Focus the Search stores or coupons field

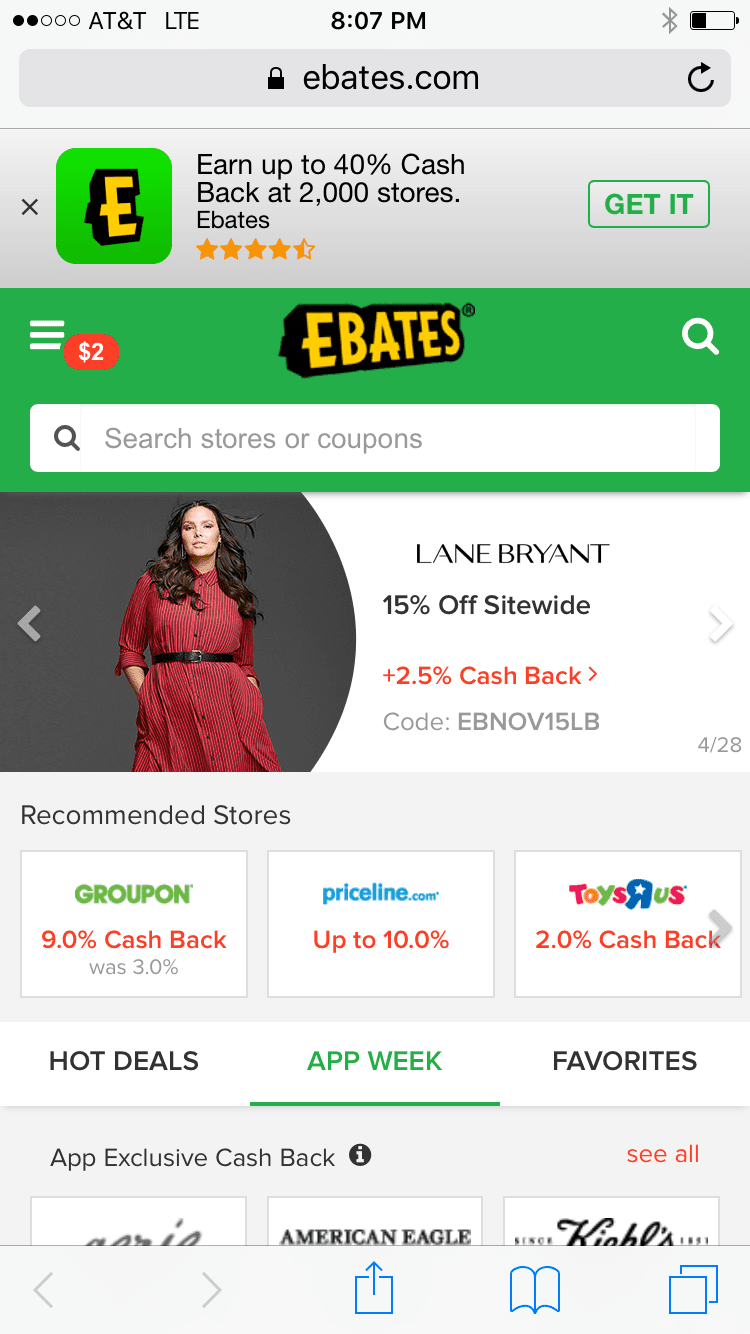(x=375, y=438)
